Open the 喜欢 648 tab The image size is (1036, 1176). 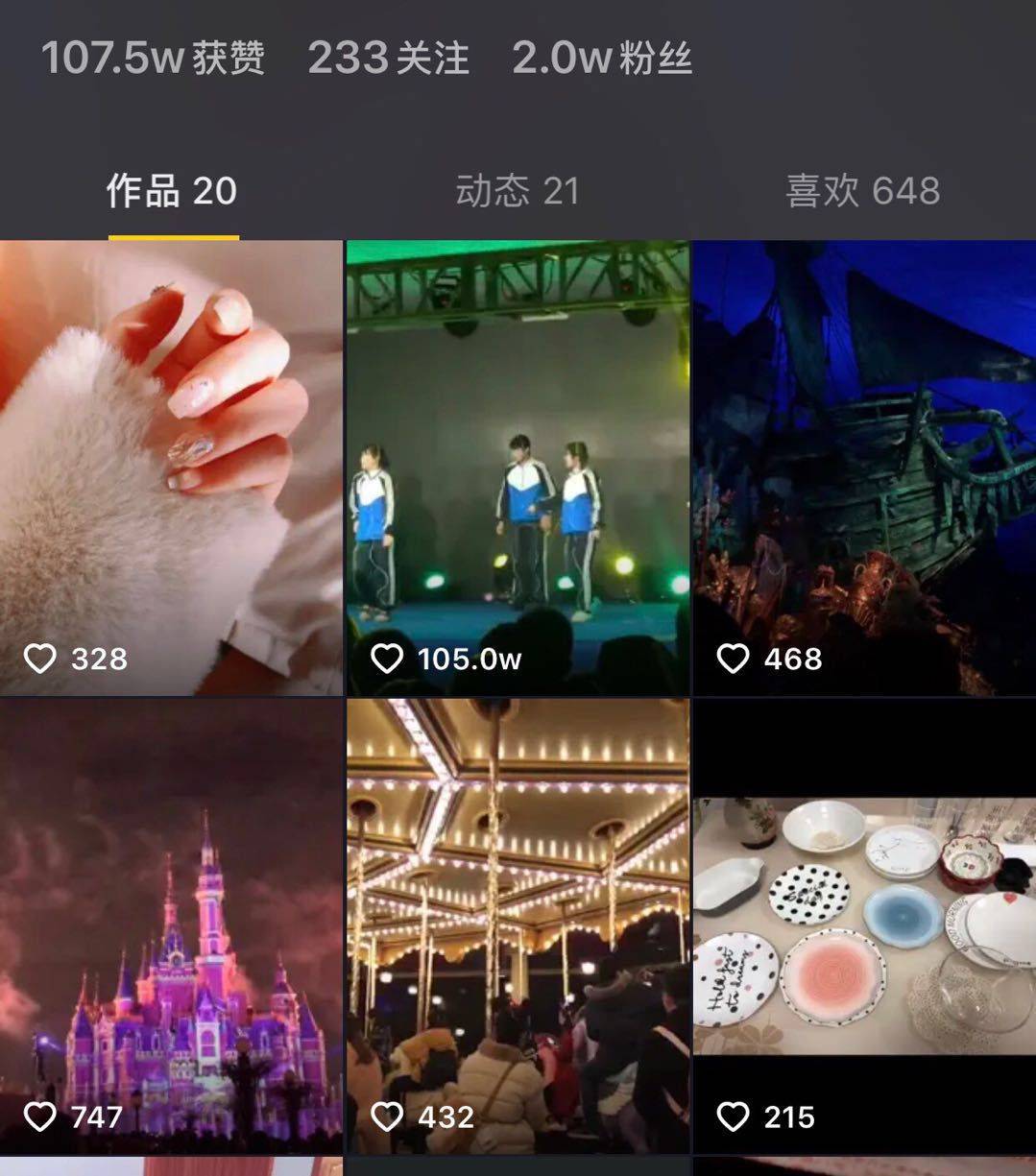[x=862, y=192]
